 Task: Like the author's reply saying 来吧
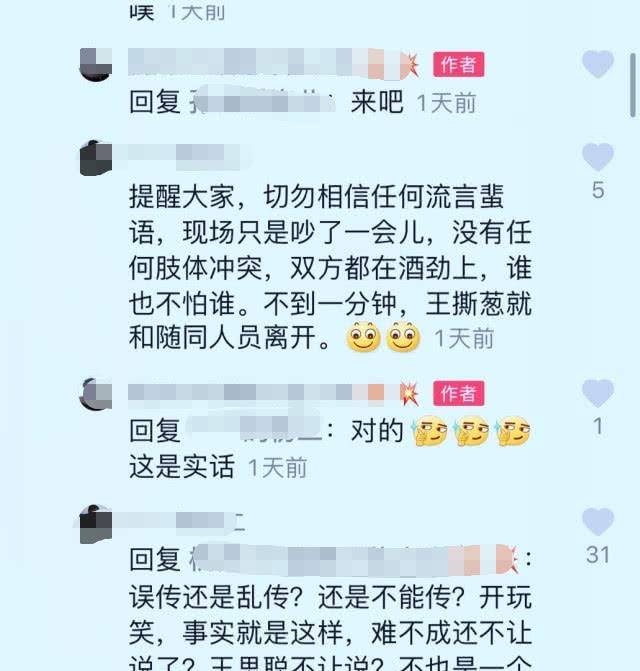(598, 66)
